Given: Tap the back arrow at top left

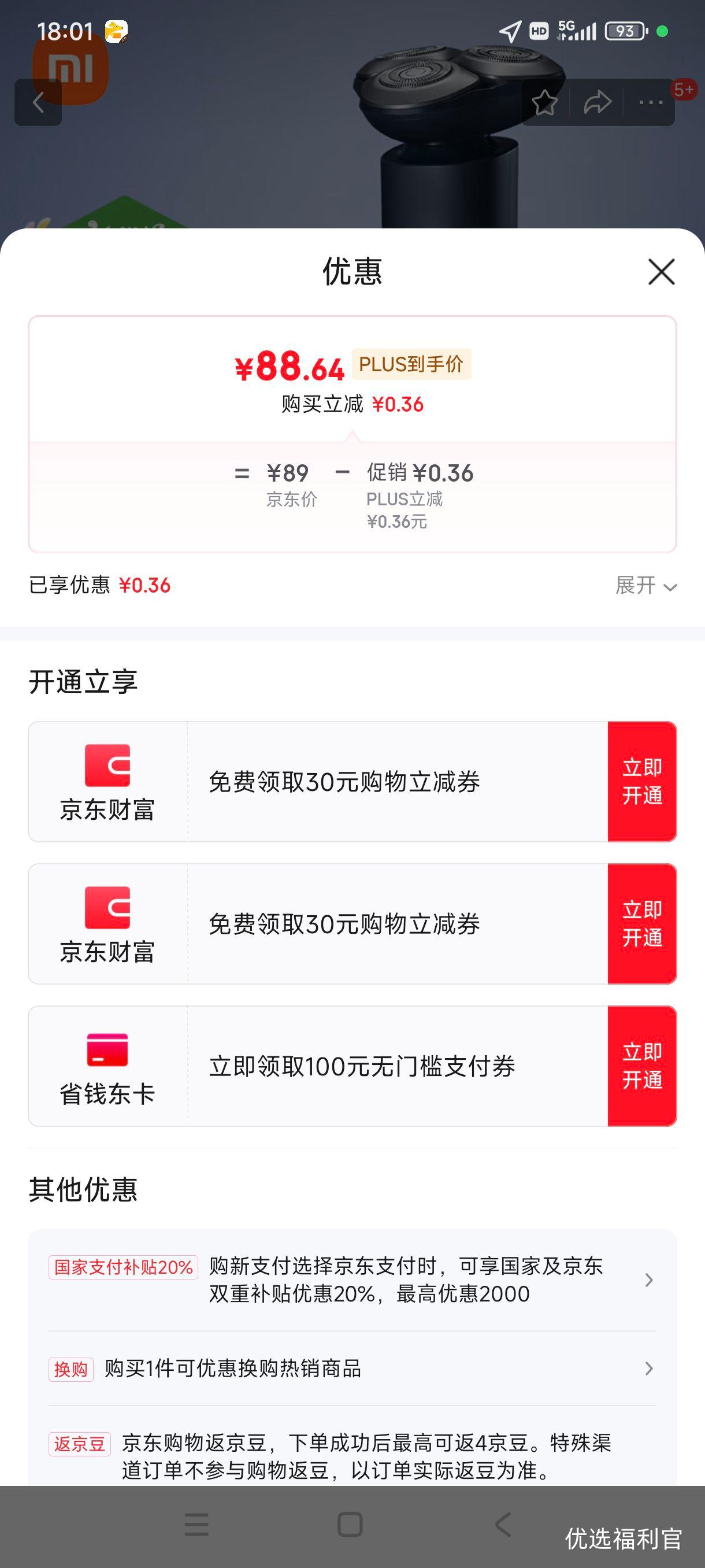Looking at the screenshot, I should click(x=39, y=102).
